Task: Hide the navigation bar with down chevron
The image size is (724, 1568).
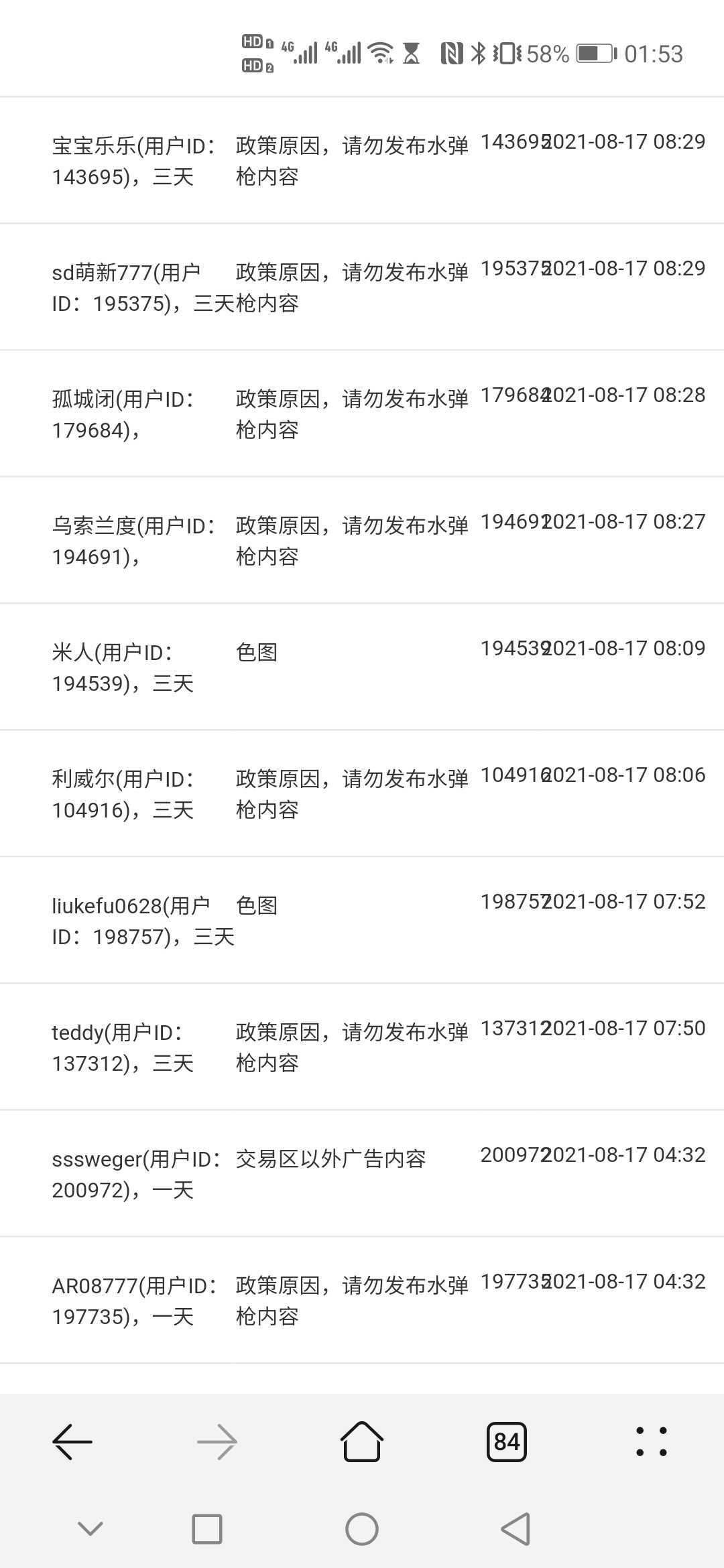Action: tap(90, 1528)
